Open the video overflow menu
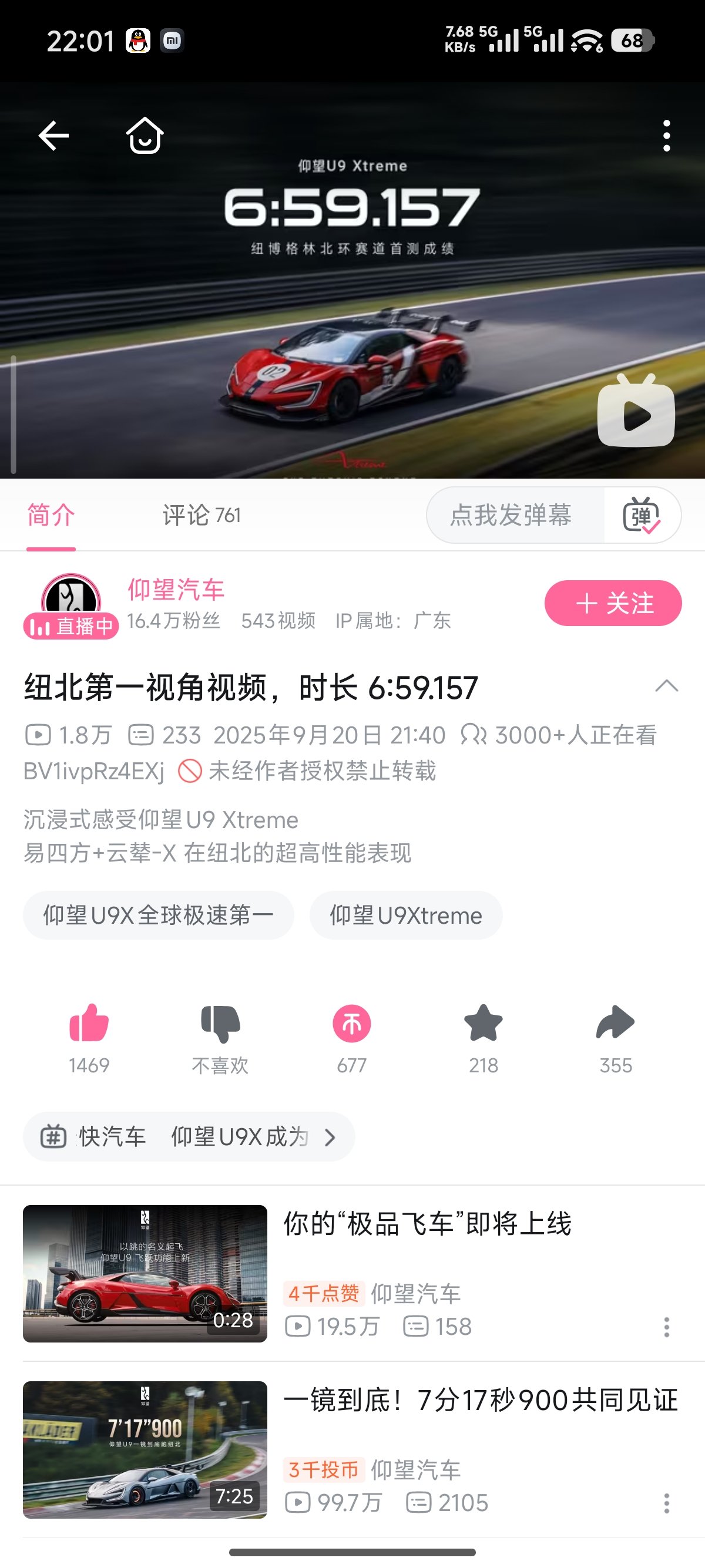The image size is (705, 1568). [x=667, y=135]
